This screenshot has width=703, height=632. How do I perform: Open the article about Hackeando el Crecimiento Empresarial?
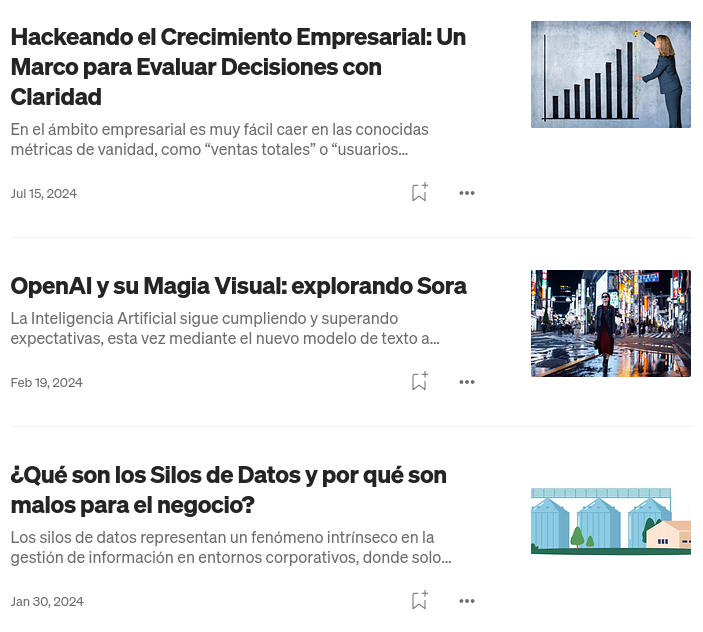(x=238, y=66)
